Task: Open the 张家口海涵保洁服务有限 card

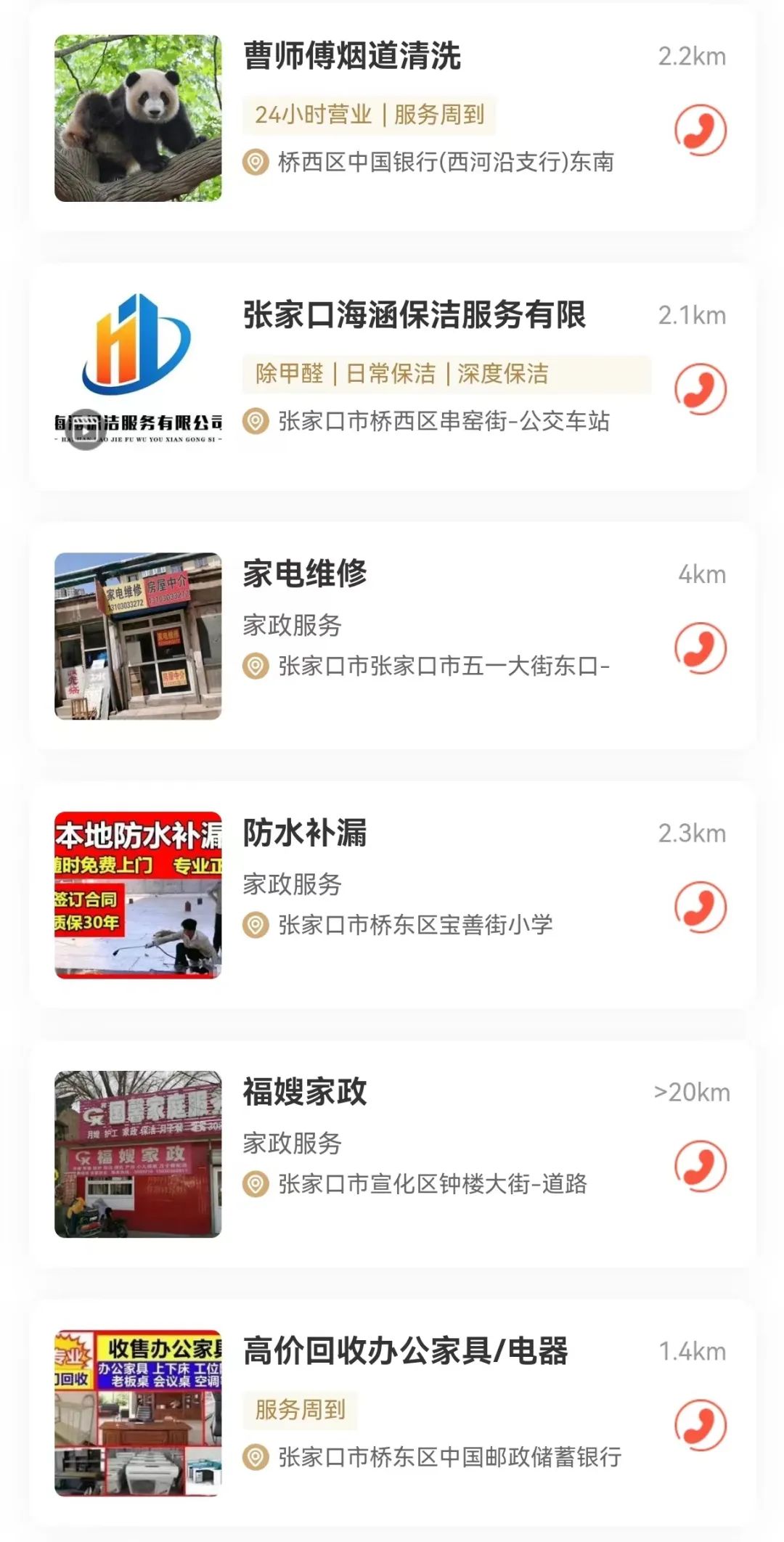Action: tap(414, 316)
